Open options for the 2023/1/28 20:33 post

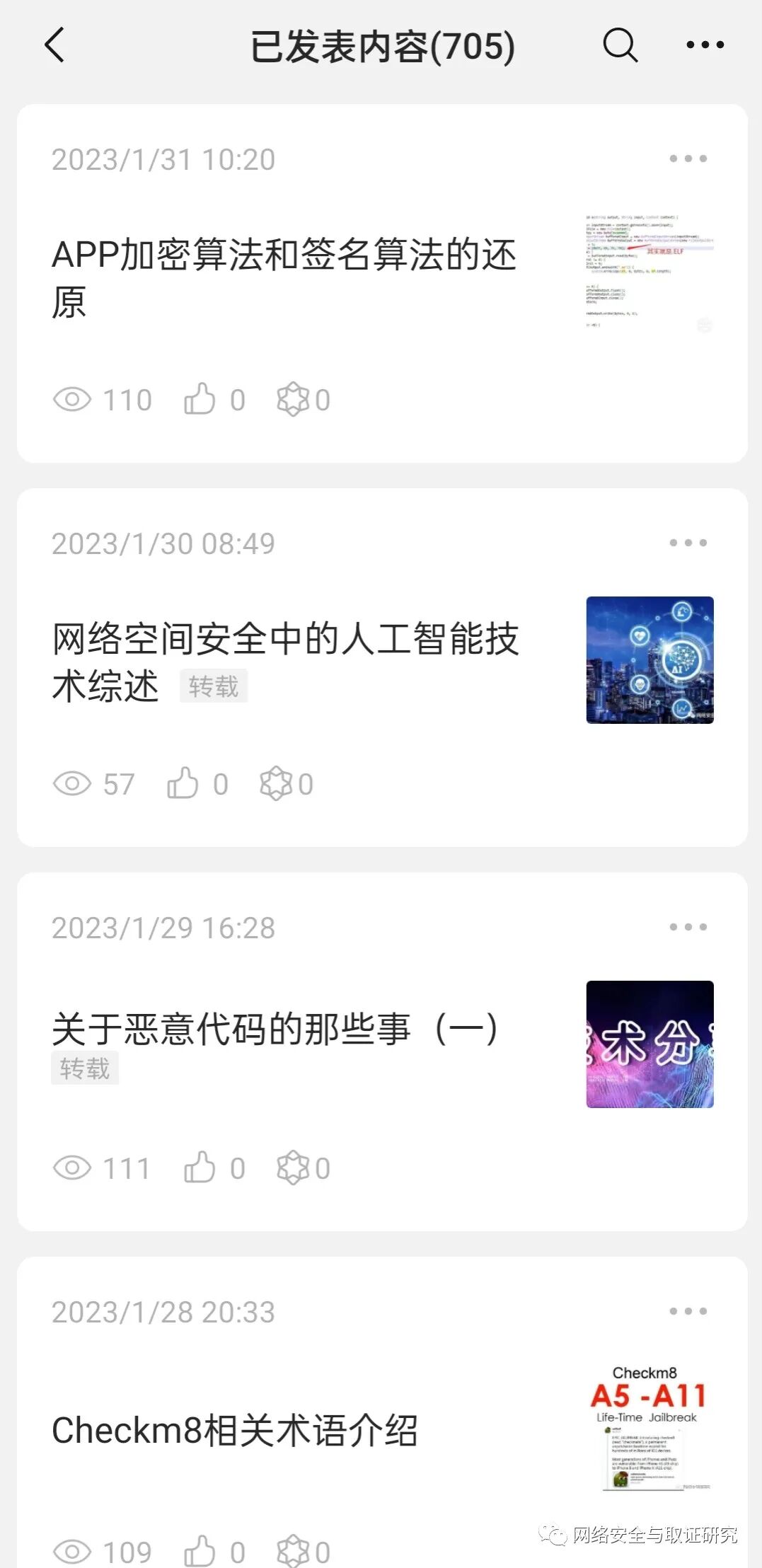(688, 1311)
